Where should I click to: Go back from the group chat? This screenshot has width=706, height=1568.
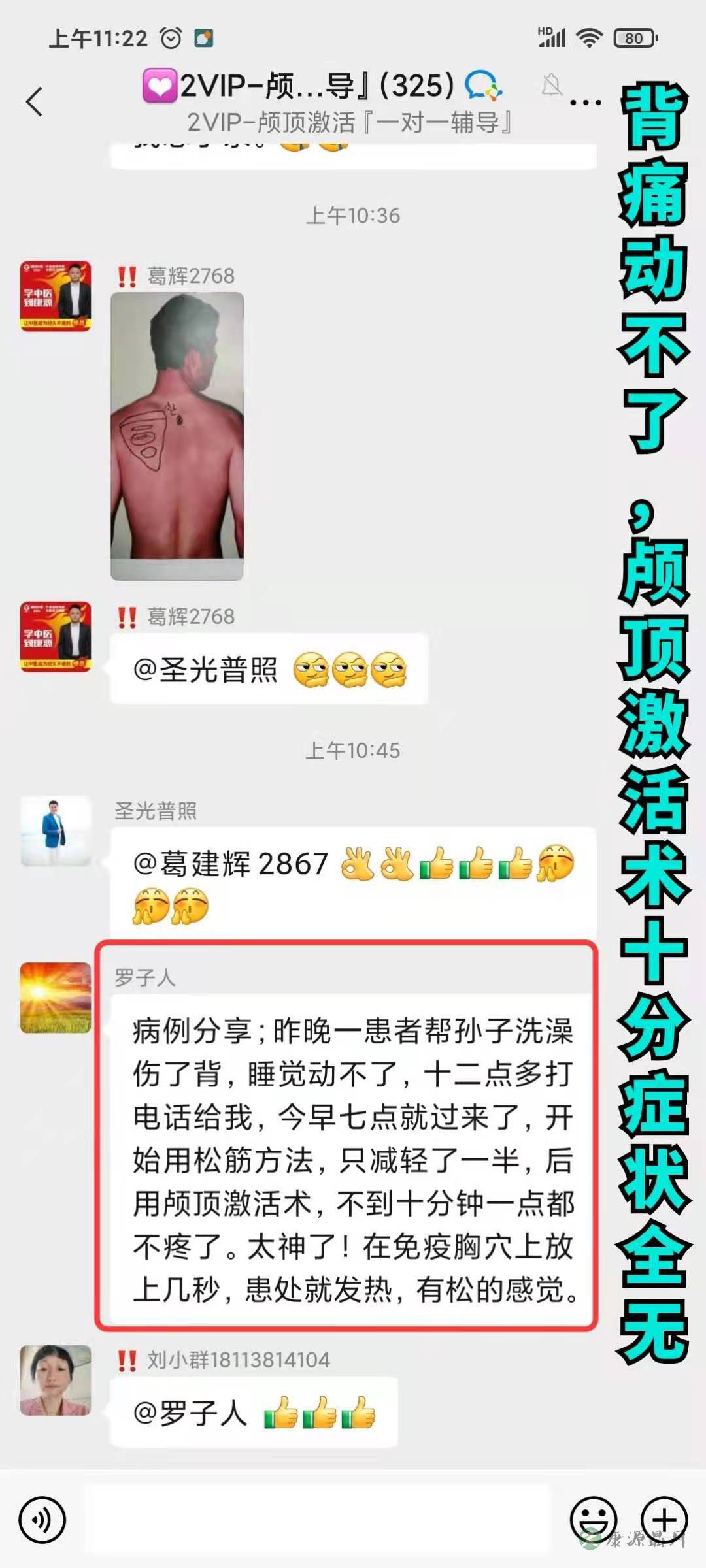click(x=34, y=101)
